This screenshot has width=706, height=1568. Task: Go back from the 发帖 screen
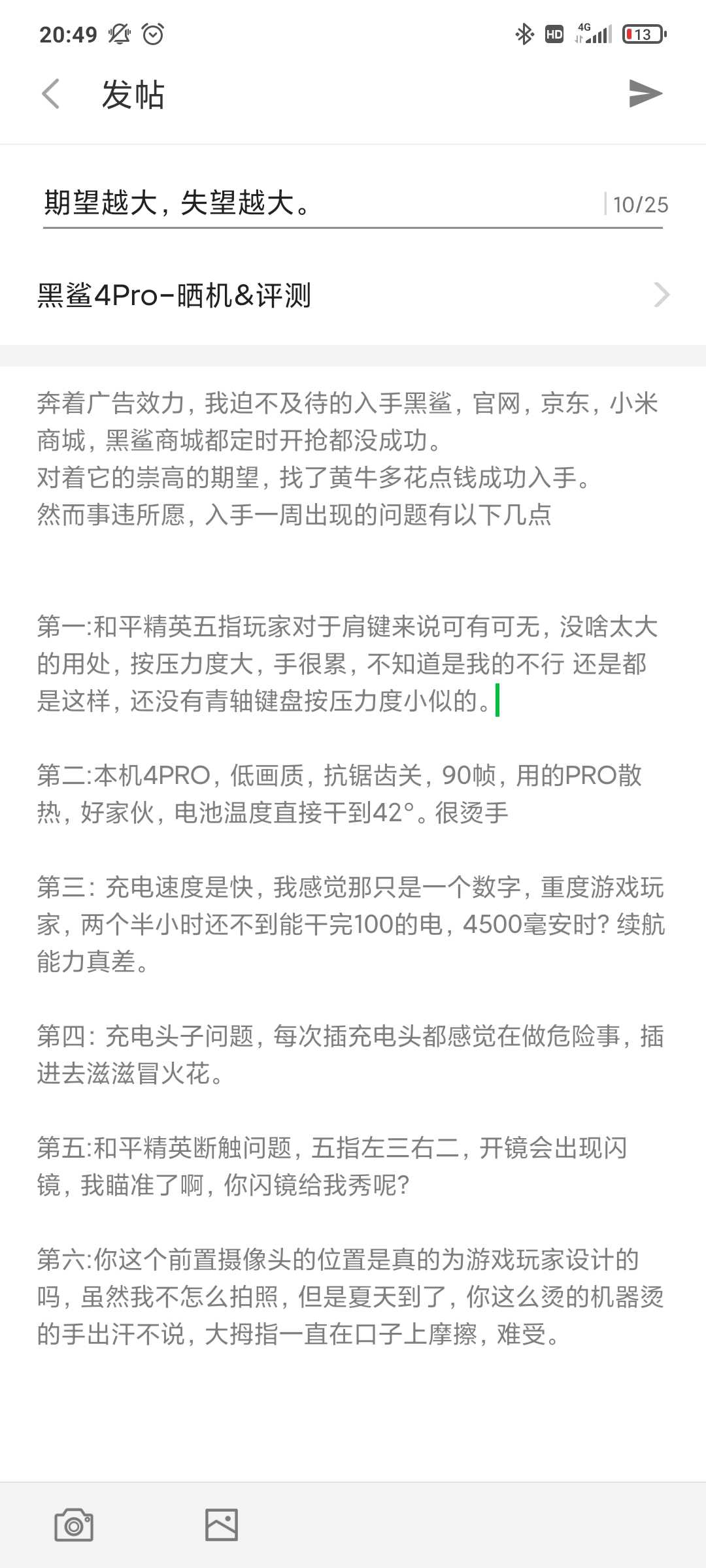[51, 94]
